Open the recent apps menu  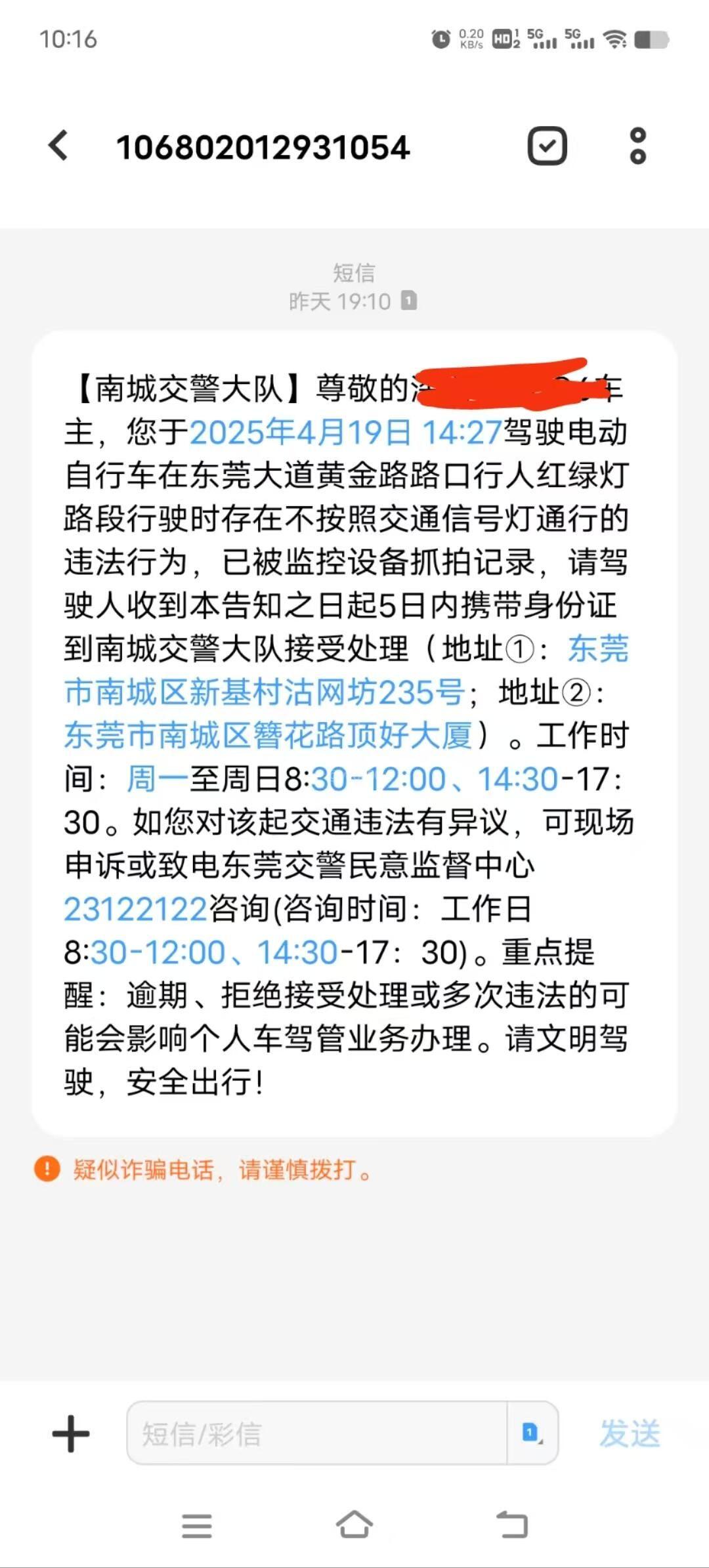197,1525
